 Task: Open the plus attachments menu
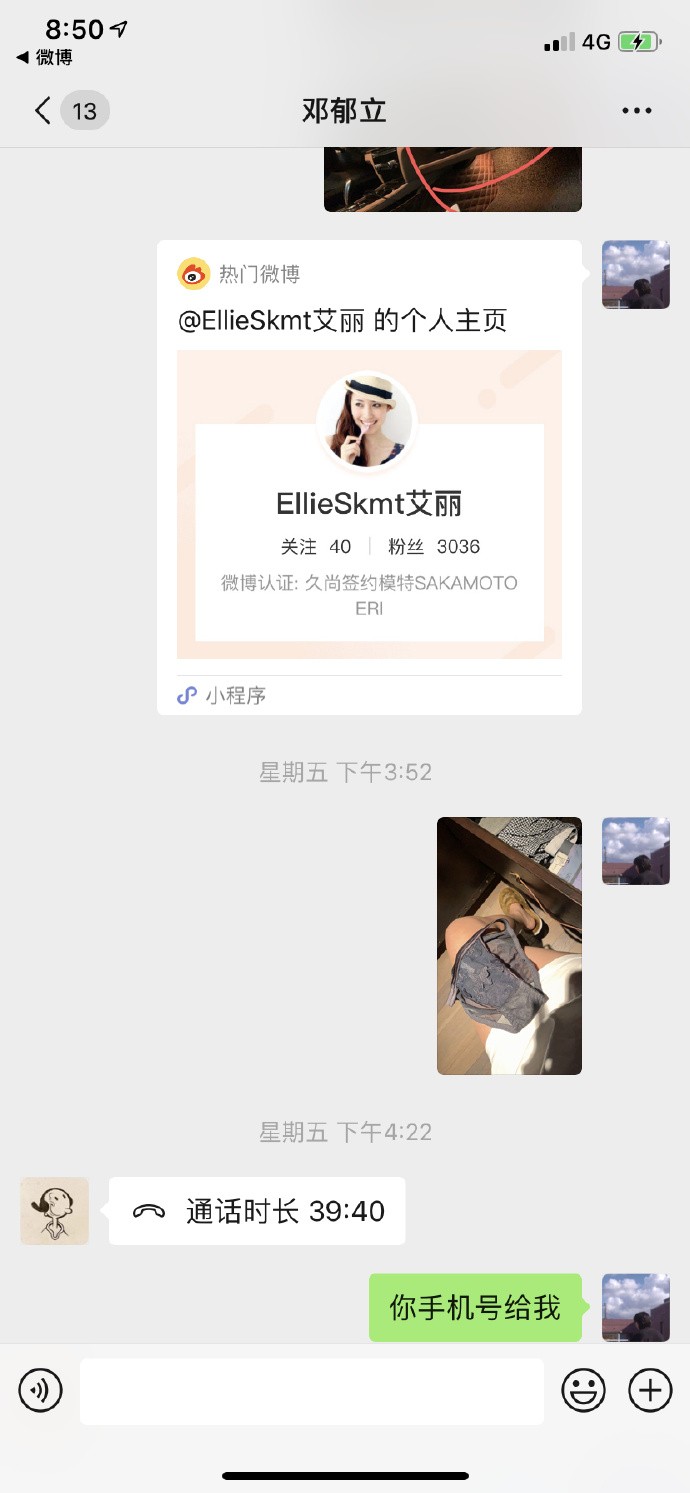tap(650, 1390)
